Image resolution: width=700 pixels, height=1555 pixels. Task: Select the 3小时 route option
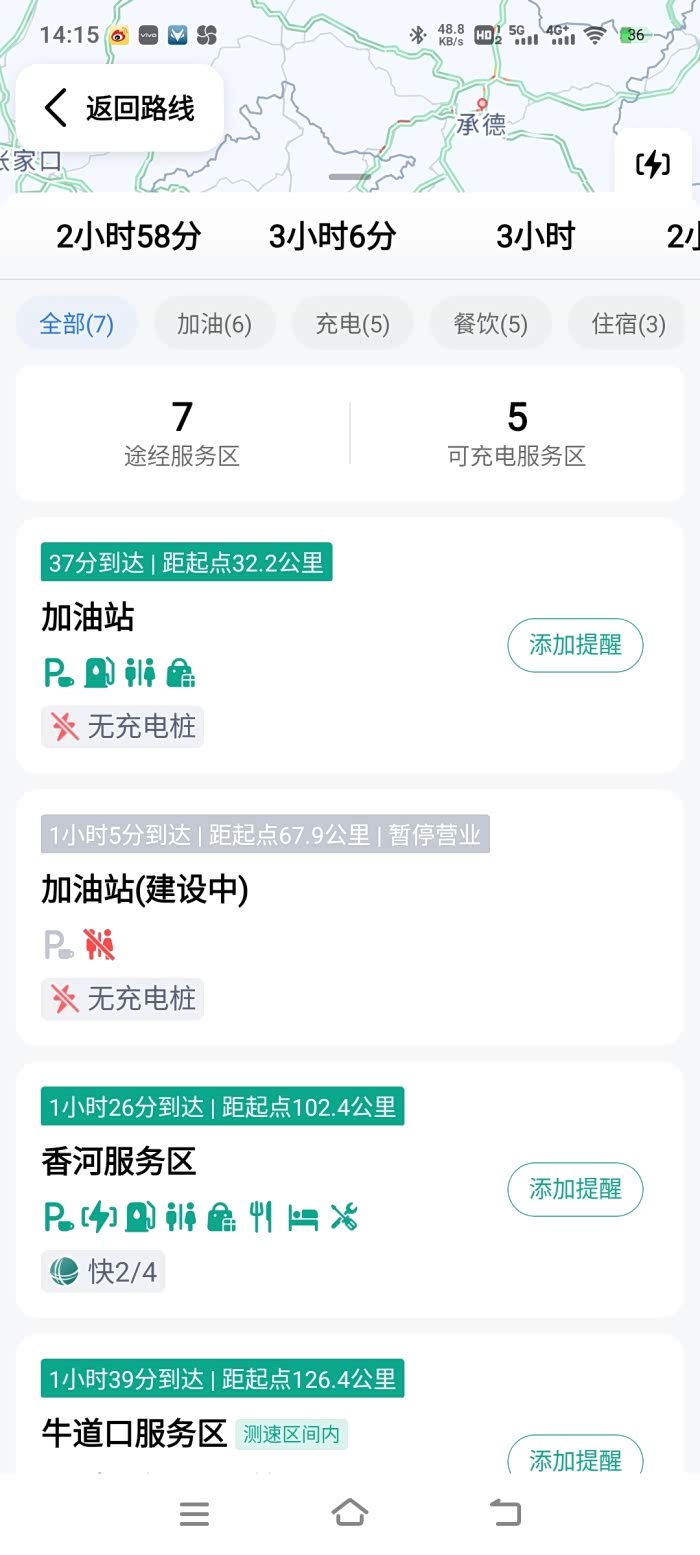click(x=536, y=237)
